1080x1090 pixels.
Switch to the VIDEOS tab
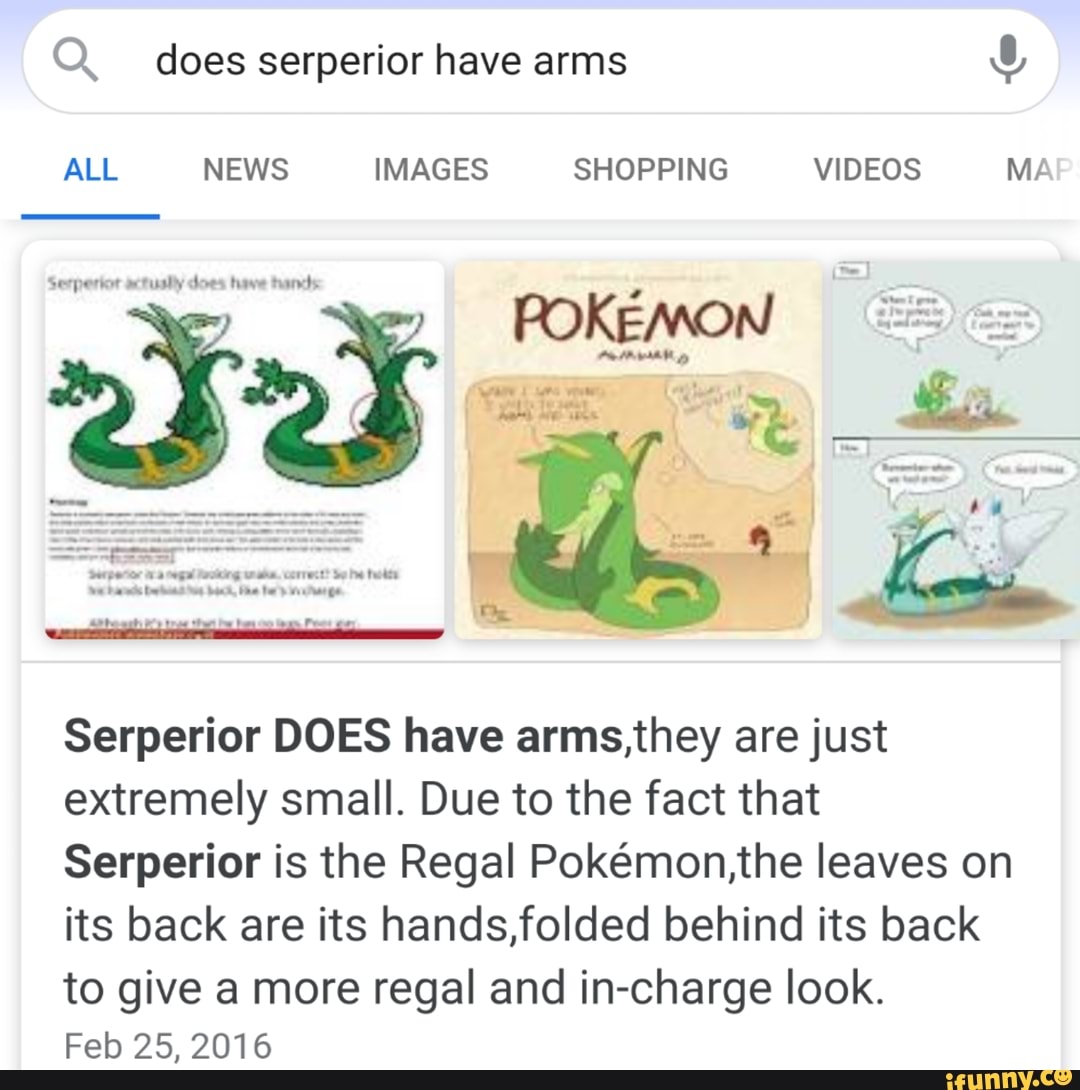pos(867,170)
